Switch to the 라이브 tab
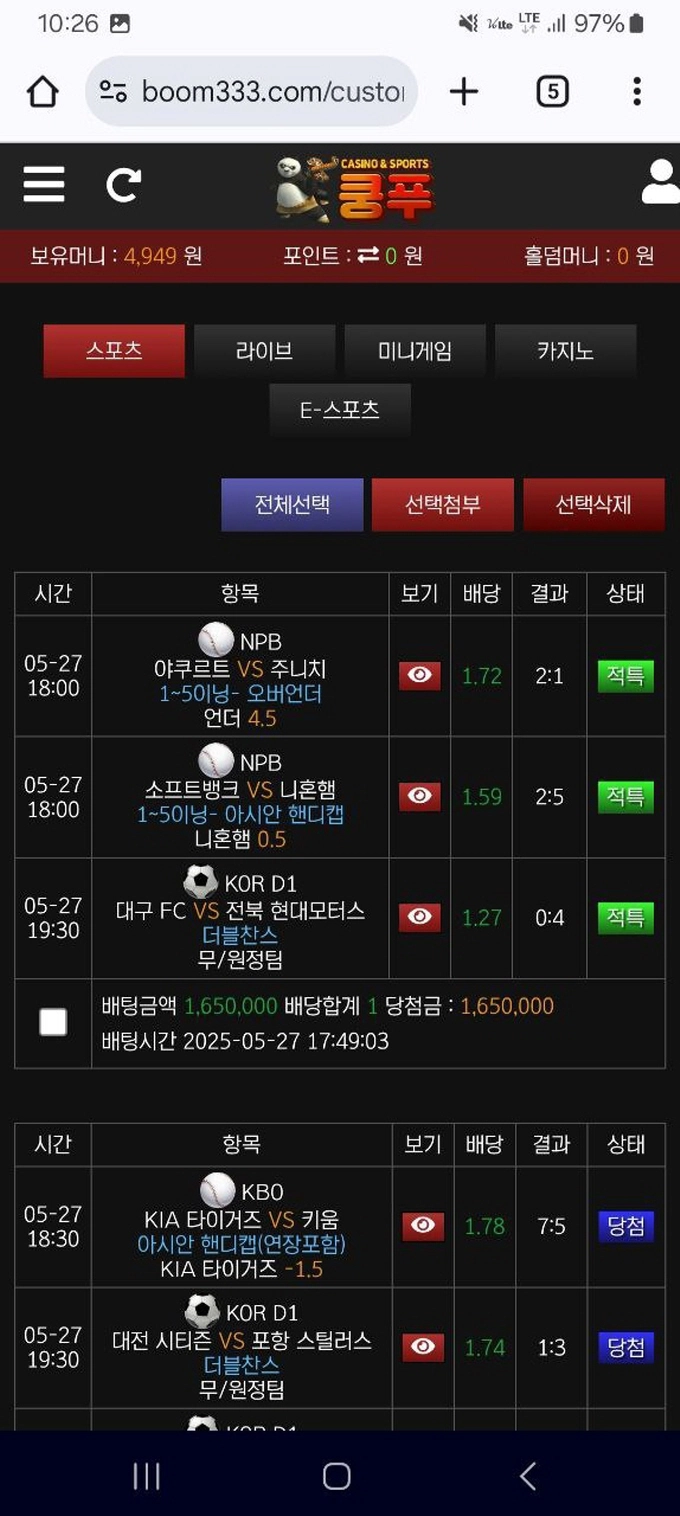Viewport: 680px width, 1516px height. click(x=264, y=351)
